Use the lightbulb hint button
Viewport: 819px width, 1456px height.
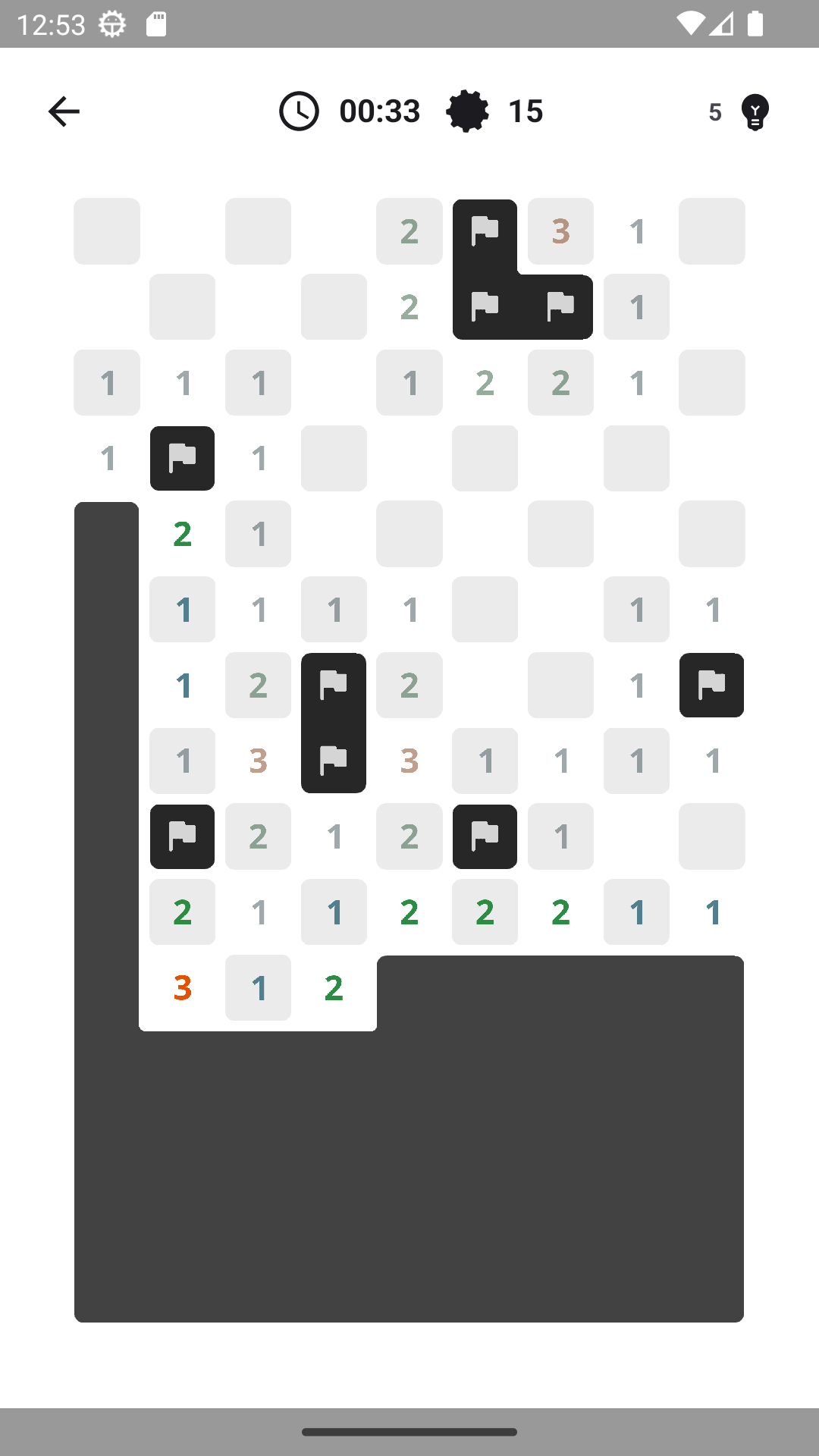[755, 112]
